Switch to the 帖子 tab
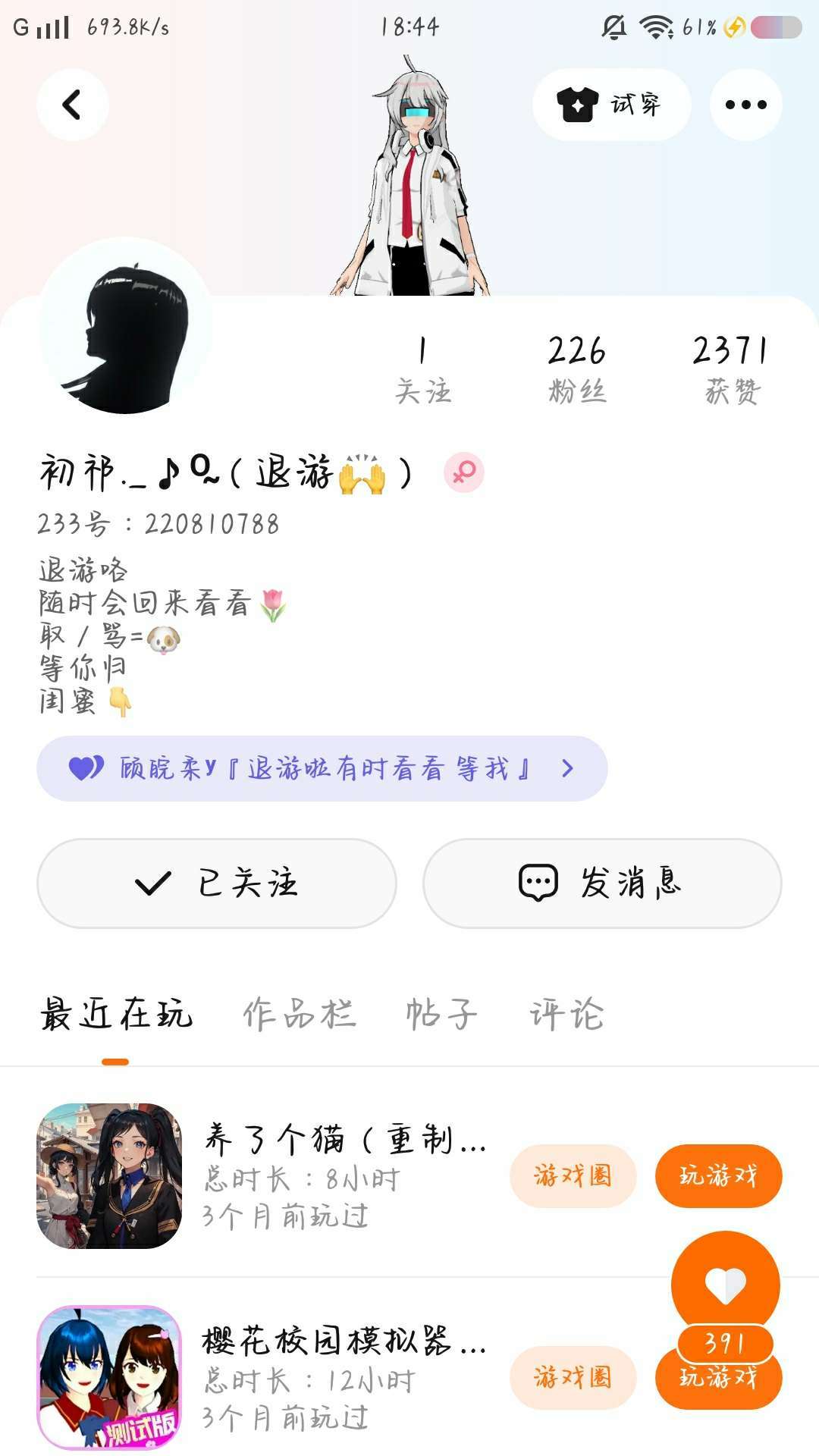 (442, 1015)
